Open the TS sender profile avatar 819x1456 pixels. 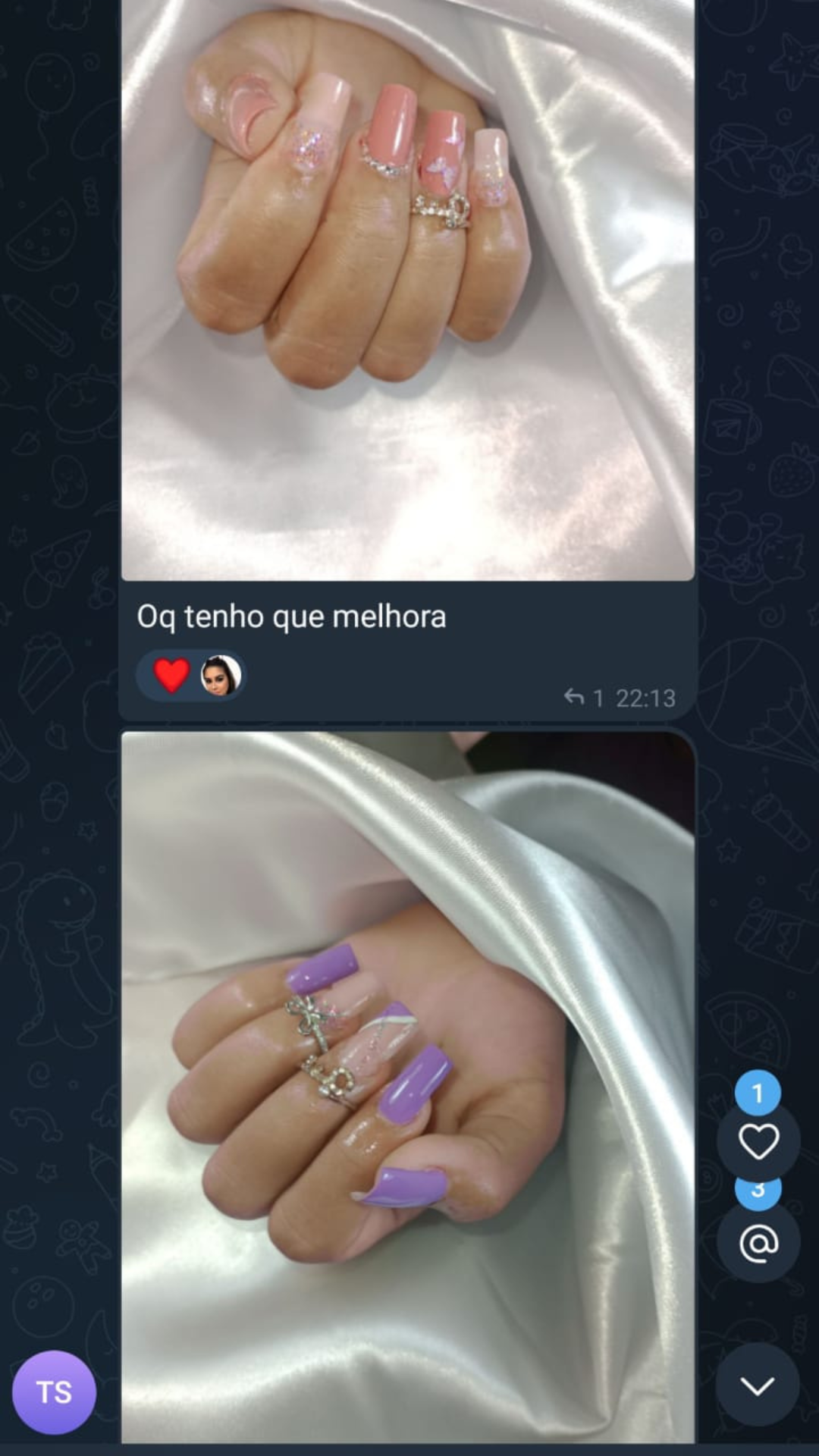(x=54, y=1392)
